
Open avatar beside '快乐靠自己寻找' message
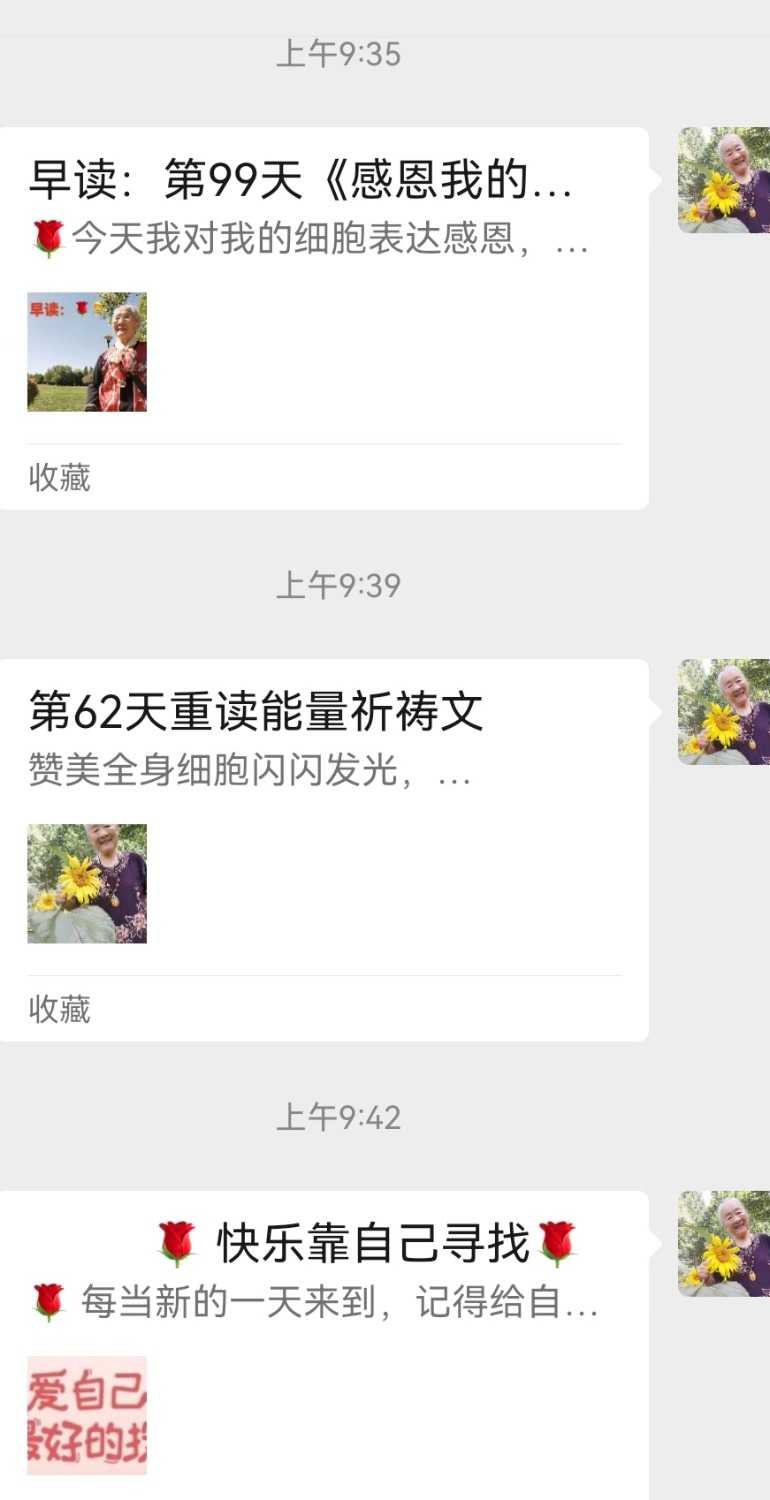723,1243
